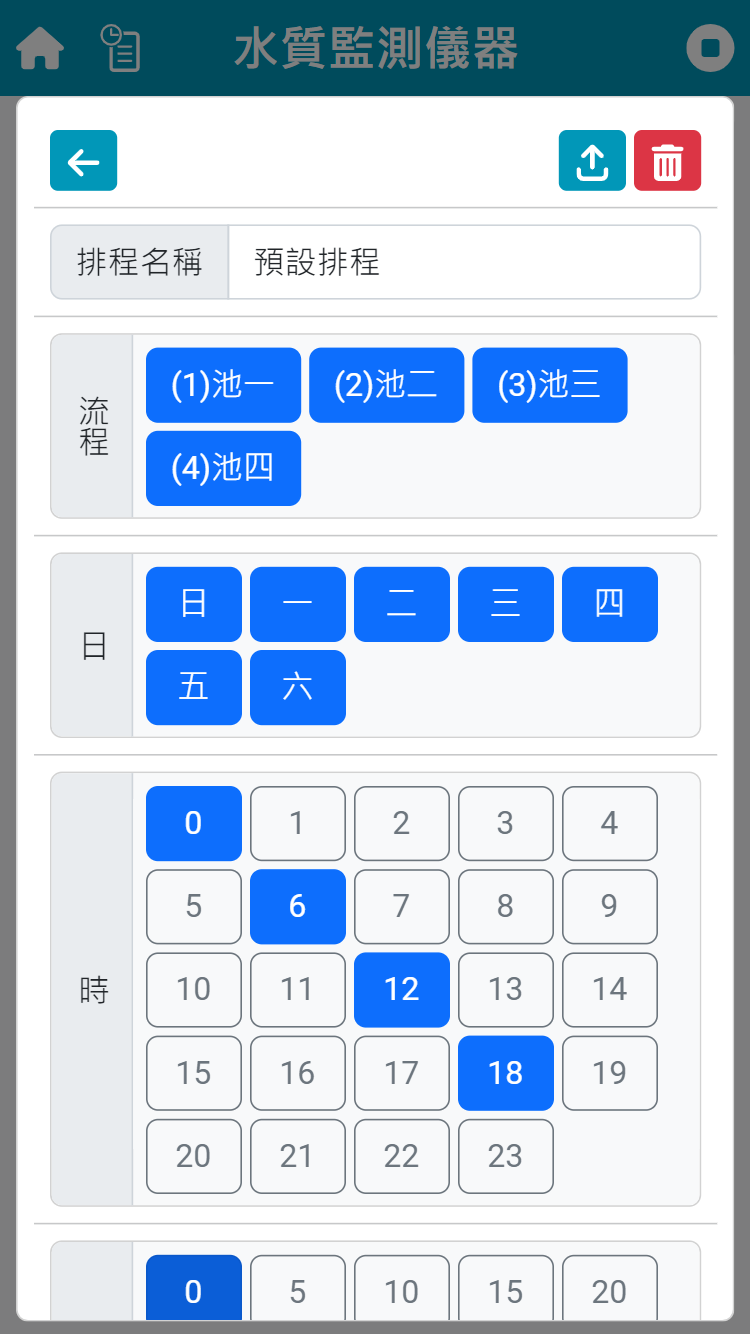The width and height of the screenshot is (750, 1334).
Task: Go back using the arrow button
Action: pos(84,160)
